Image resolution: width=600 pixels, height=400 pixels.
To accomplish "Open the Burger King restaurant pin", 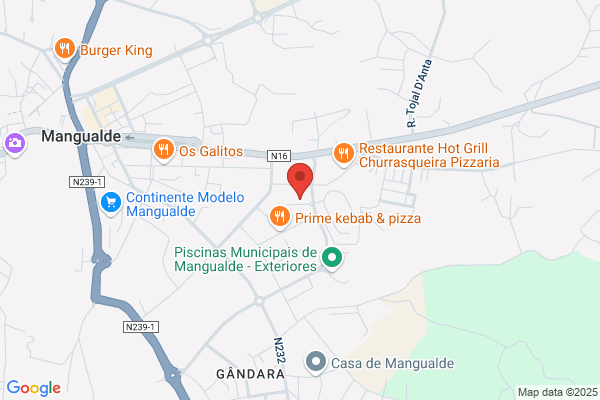I will tap(65, 50).
